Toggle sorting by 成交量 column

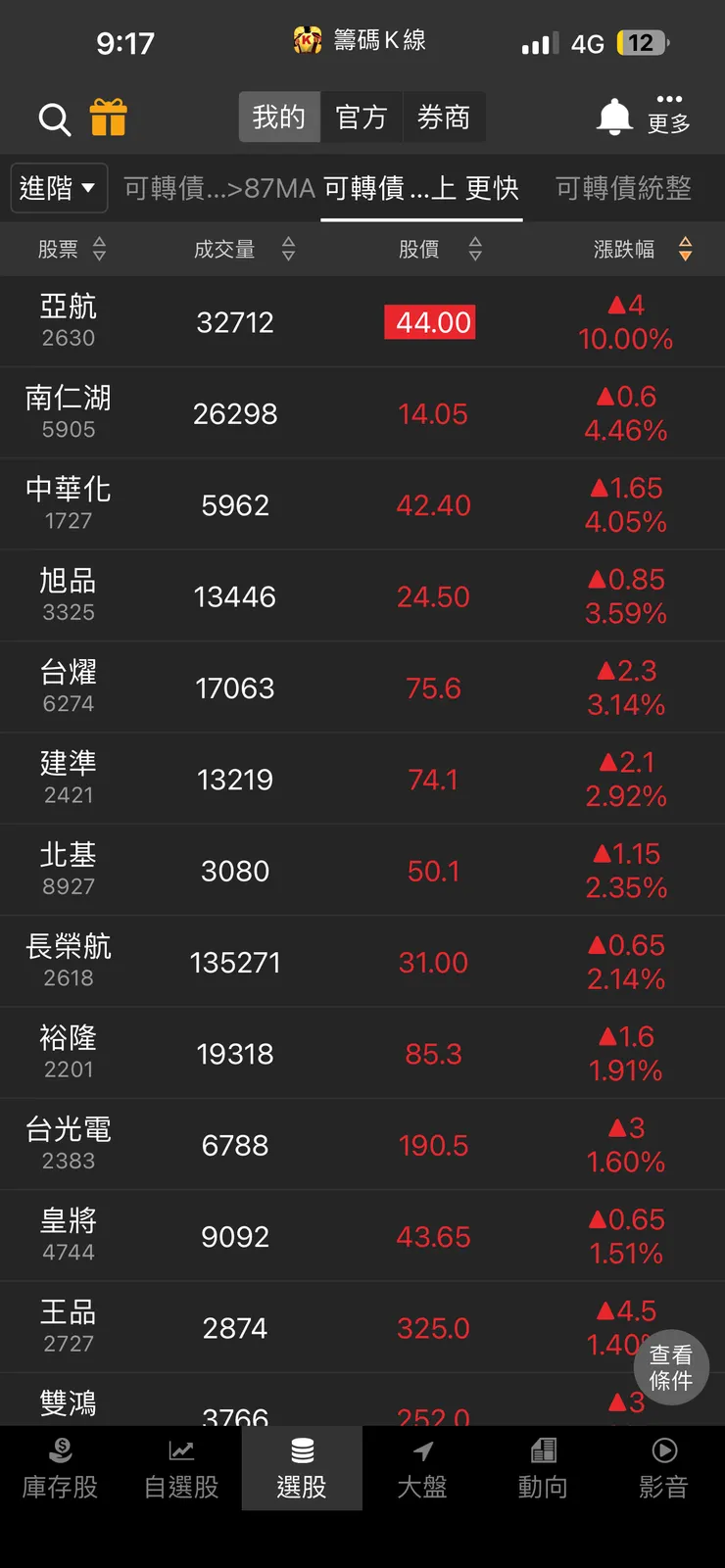click(x=288, y=249)
